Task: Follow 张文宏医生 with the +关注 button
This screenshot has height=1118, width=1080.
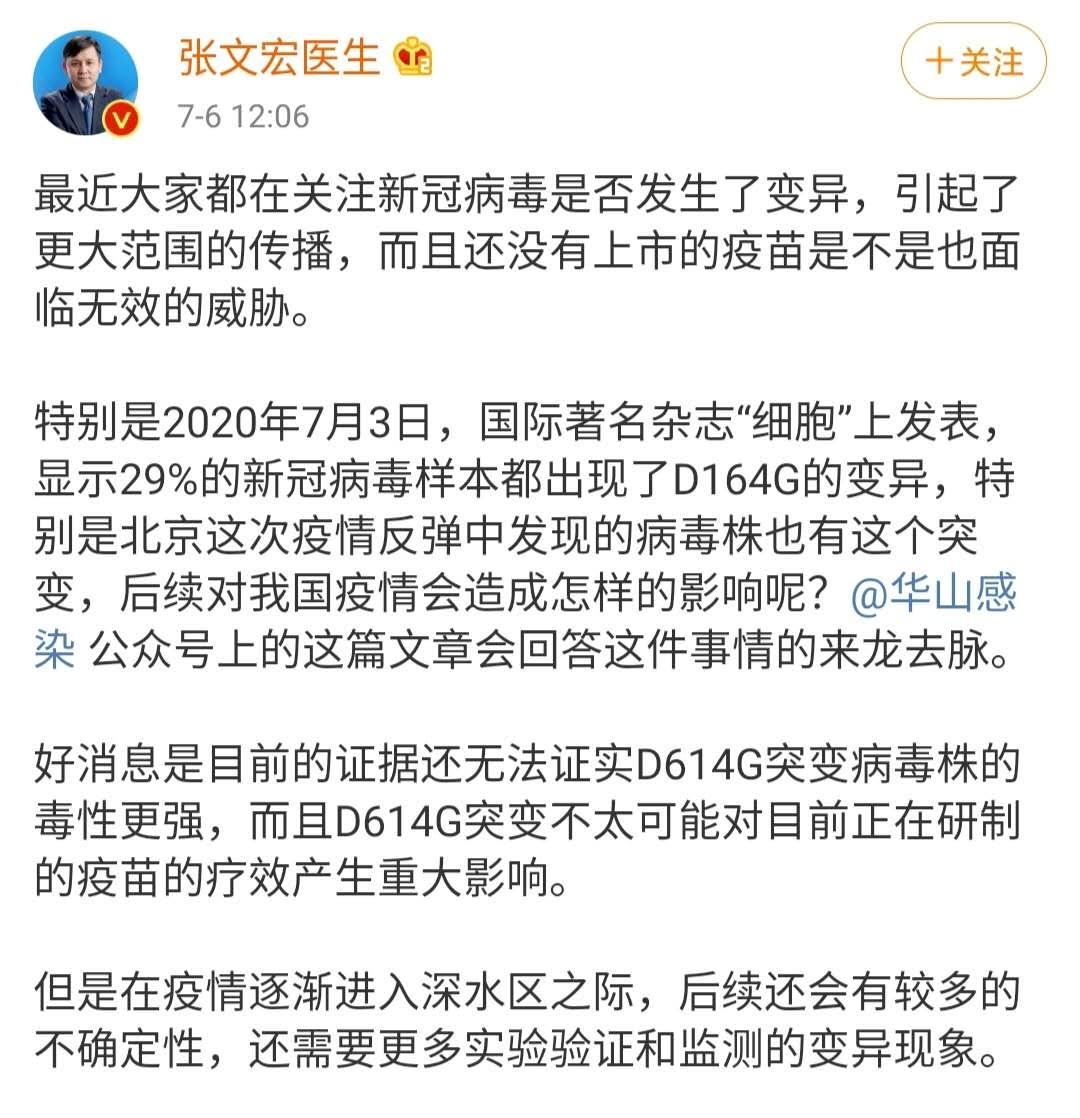Action: coord(973,61)
